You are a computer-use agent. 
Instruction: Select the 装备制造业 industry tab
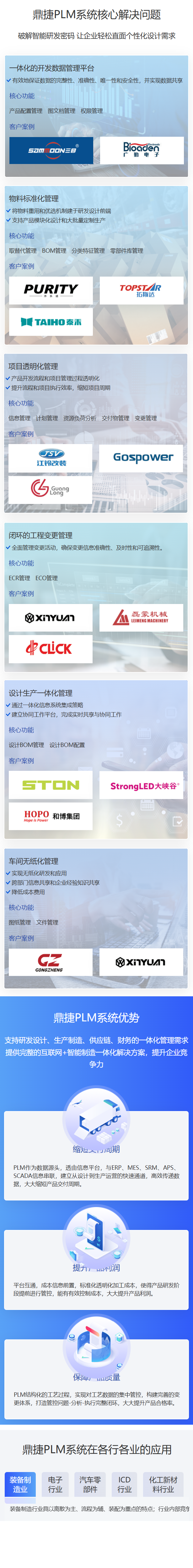pyautogui.click(x=20, y=1484)
